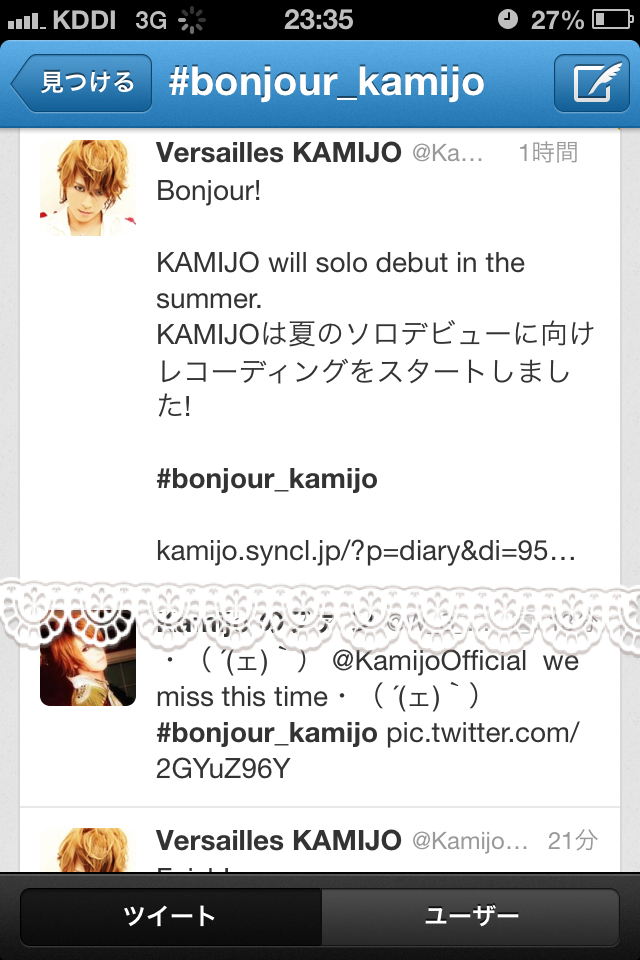The width and height of the screenshot is (640, 960).
Task: Open Versailles KAMIJO profile picture on 1時間 tweet
Action: pos(88,187)
